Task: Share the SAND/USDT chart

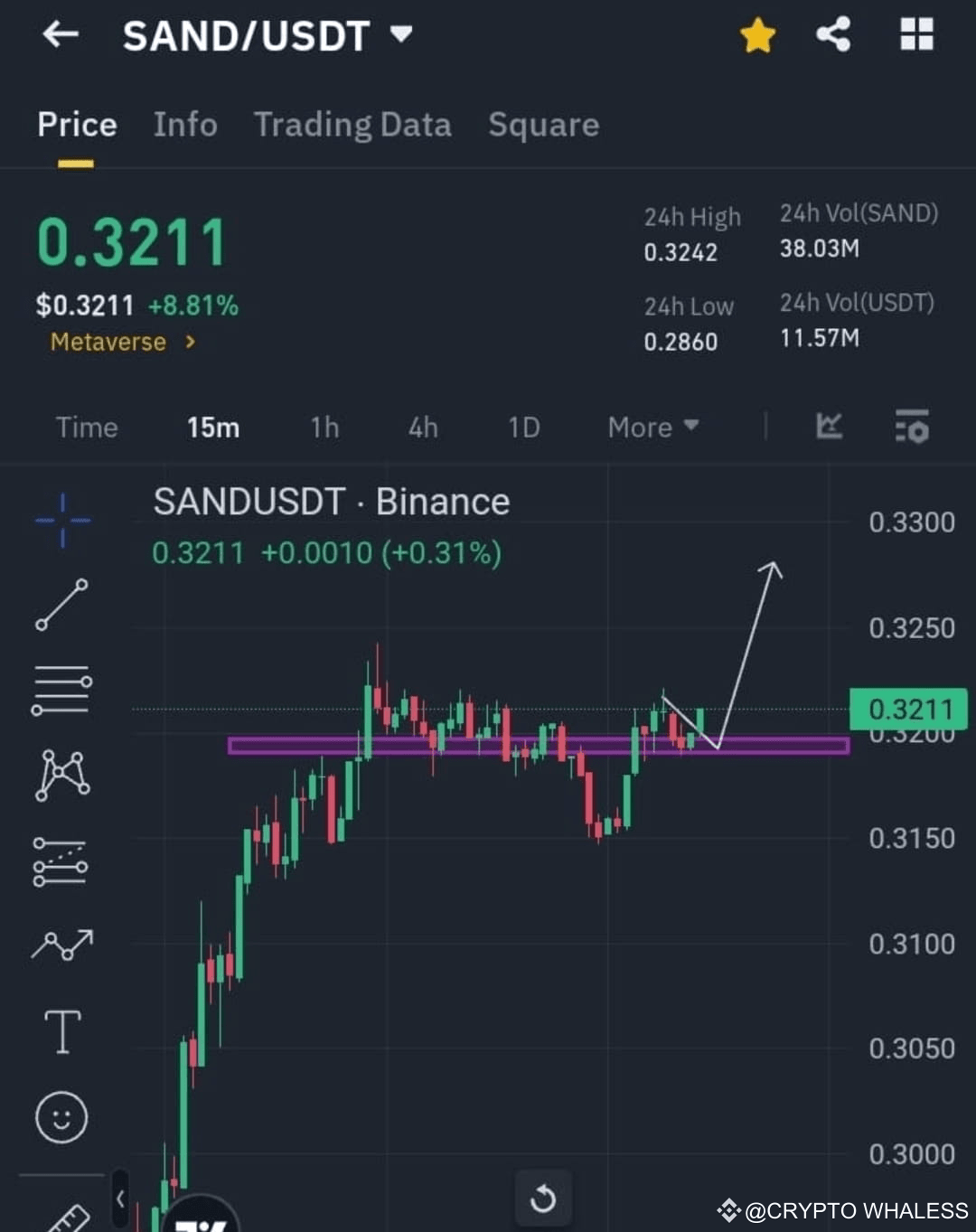Action: click(x=832, y=36)
